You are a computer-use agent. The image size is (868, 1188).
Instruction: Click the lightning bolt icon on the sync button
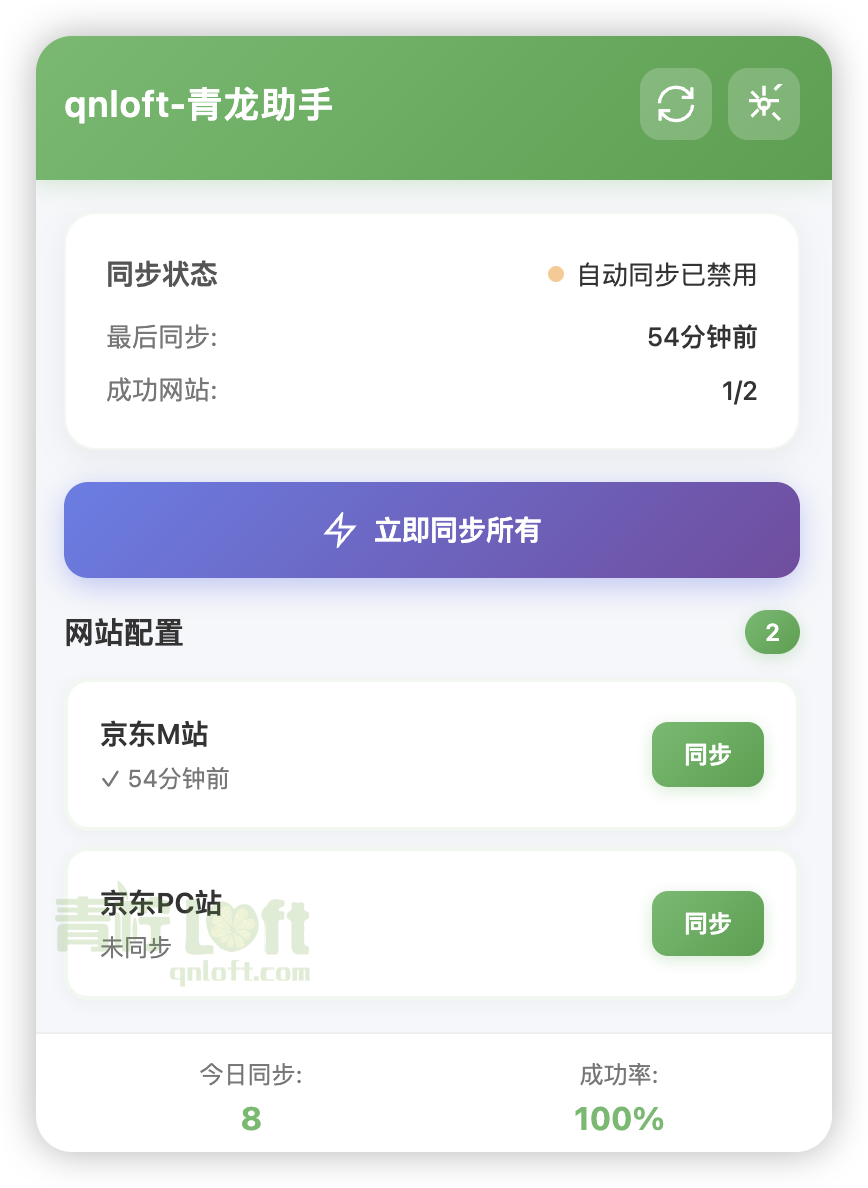pyautogui.click(x=340, y=530)
